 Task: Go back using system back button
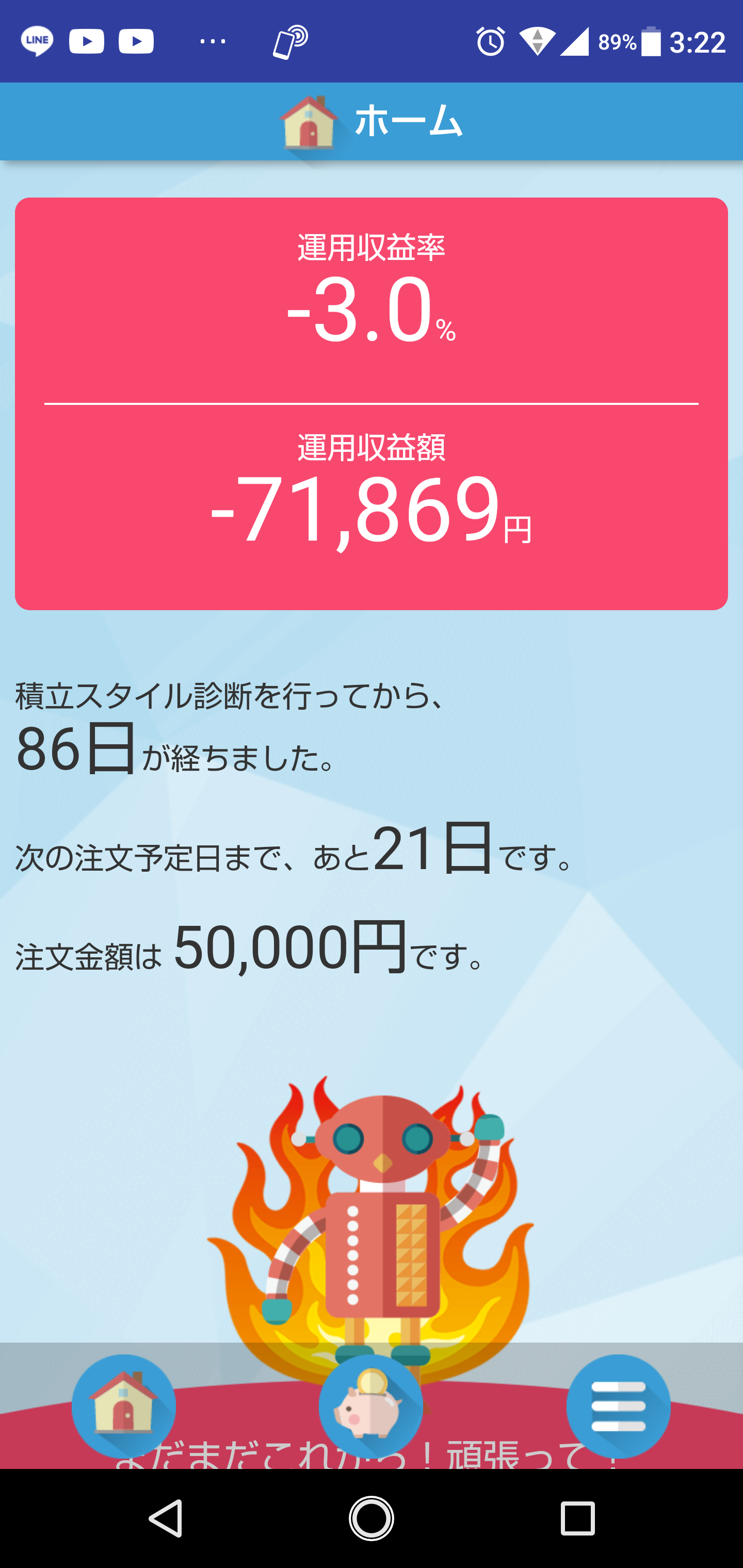click(x=166, y=1518)
